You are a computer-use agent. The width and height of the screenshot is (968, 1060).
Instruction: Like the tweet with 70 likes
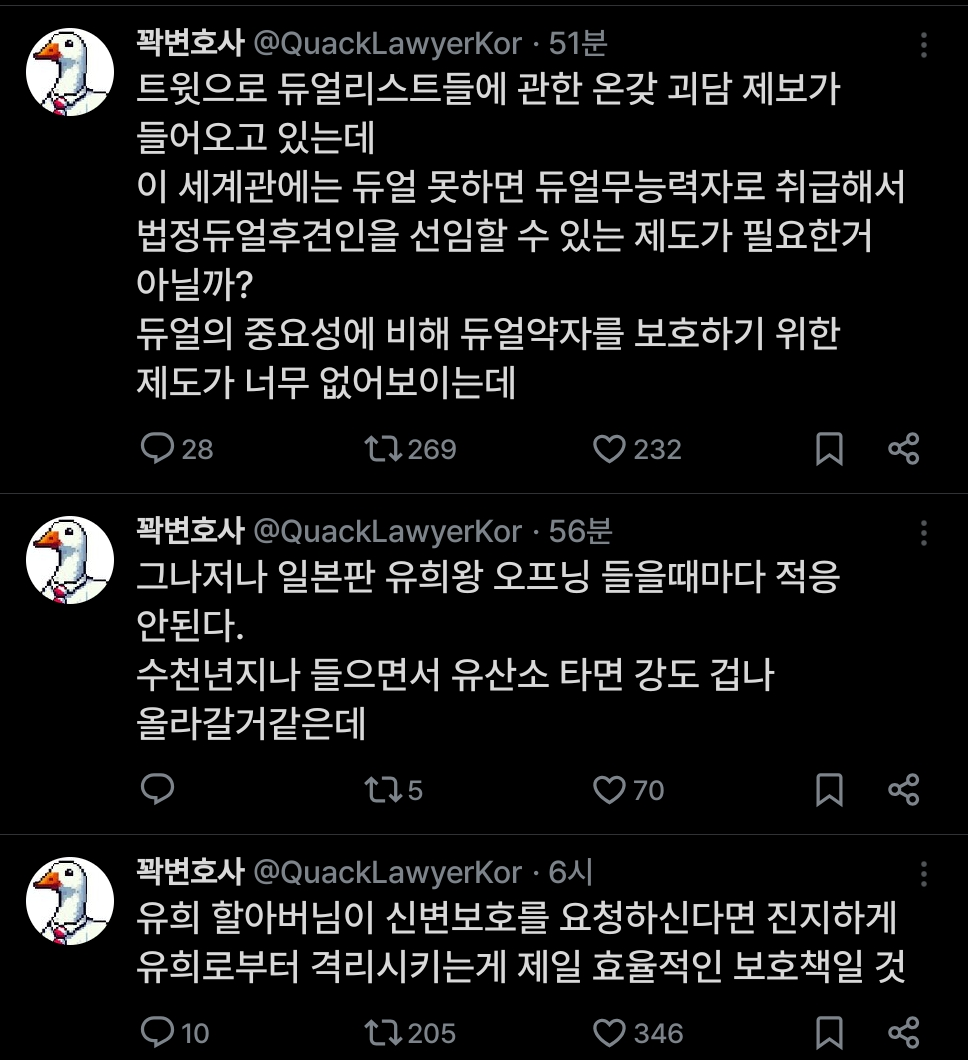coord(609,790)
